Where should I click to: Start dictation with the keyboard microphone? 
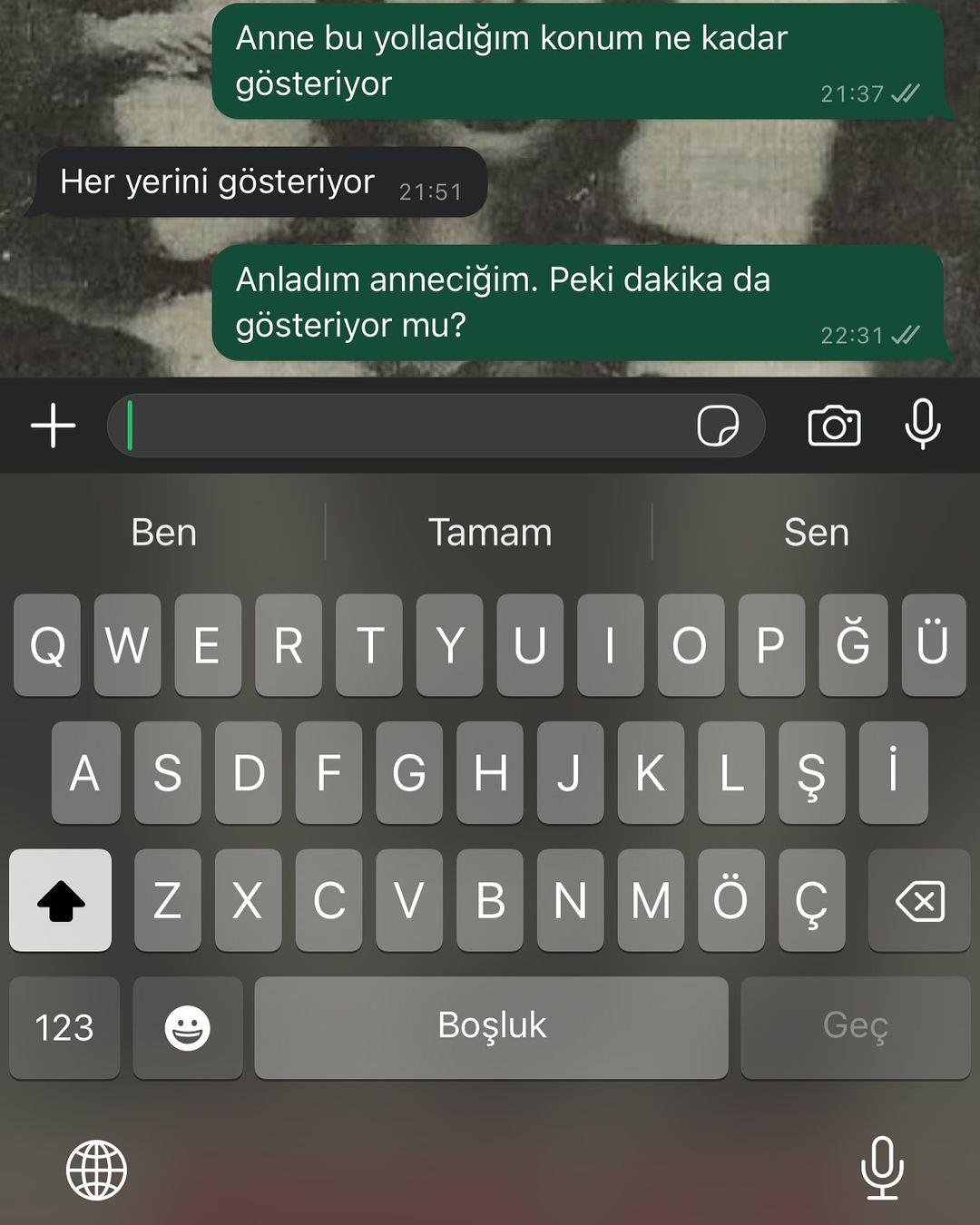point(882,1168)
